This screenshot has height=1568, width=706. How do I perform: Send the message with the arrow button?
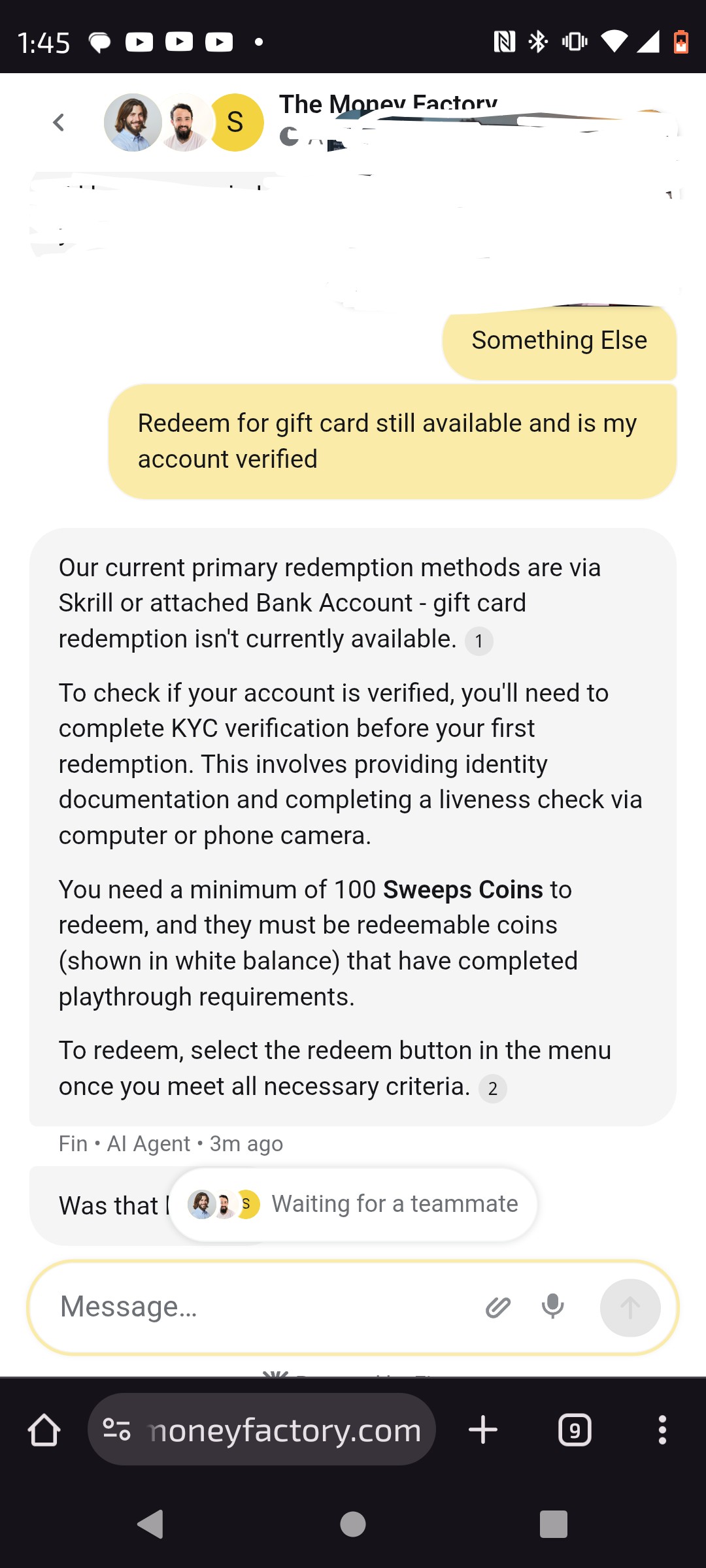630,1307
